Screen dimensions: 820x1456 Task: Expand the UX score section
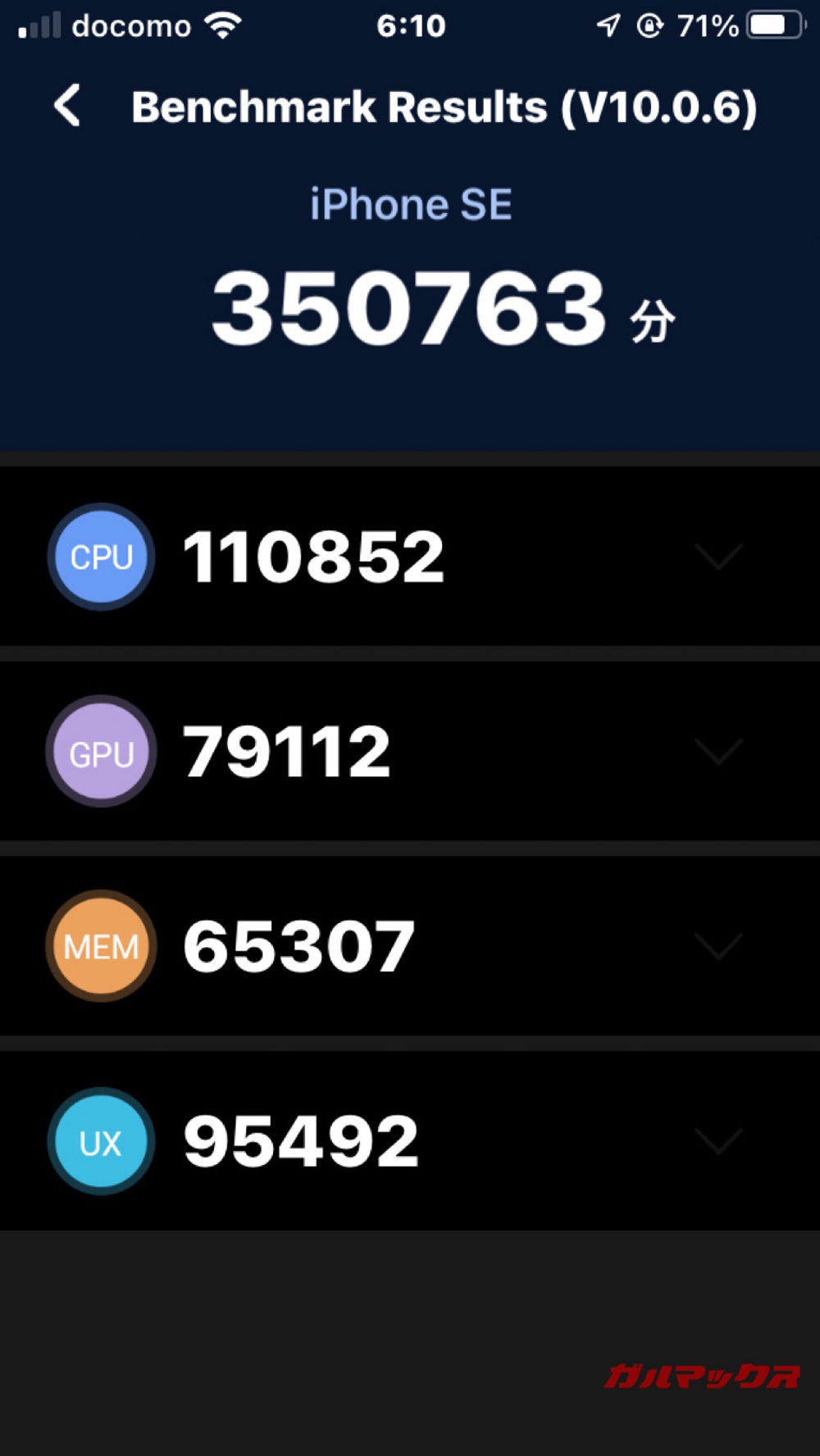pos(718,1140)
